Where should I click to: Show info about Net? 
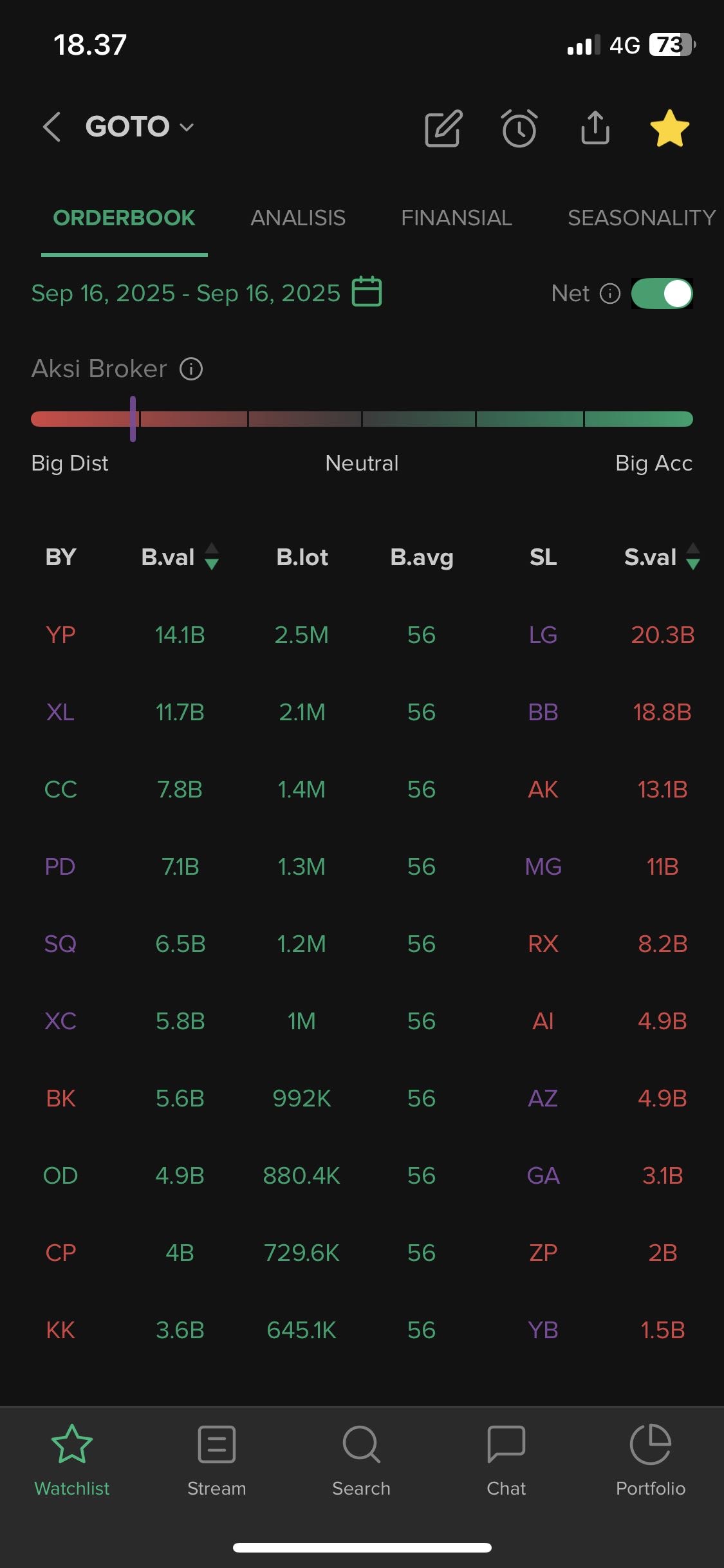click(x=610, y=294)
